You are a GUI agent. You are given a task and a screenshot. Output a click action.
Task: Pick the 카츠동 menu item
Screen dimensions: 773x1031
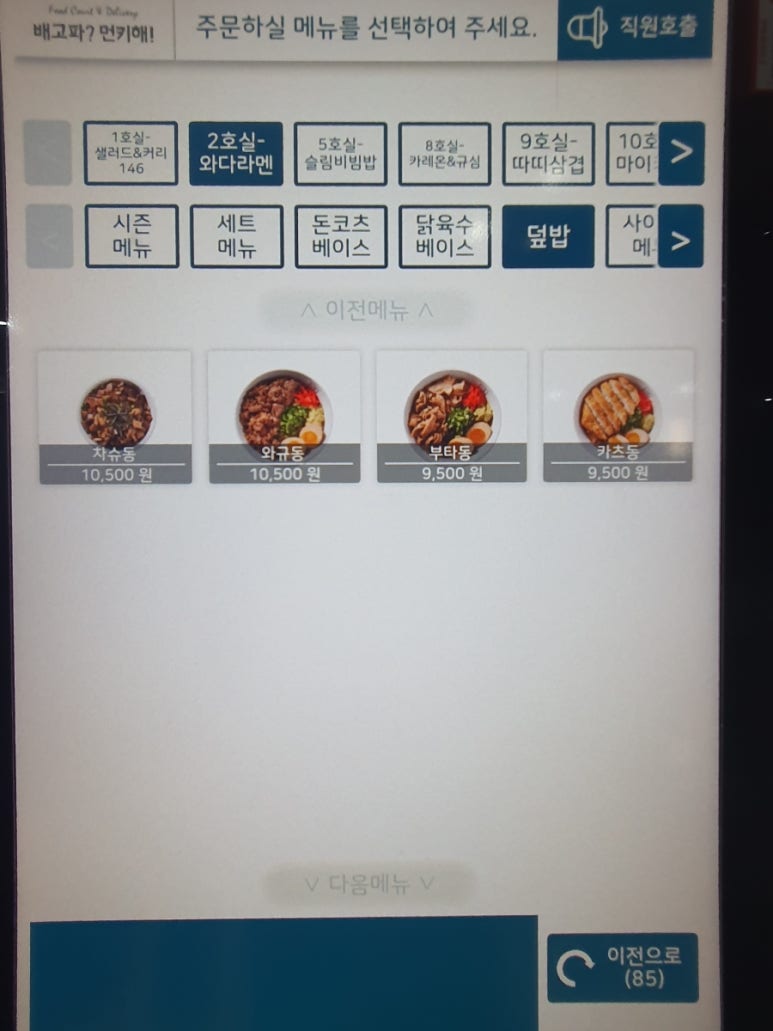(618, 417)
